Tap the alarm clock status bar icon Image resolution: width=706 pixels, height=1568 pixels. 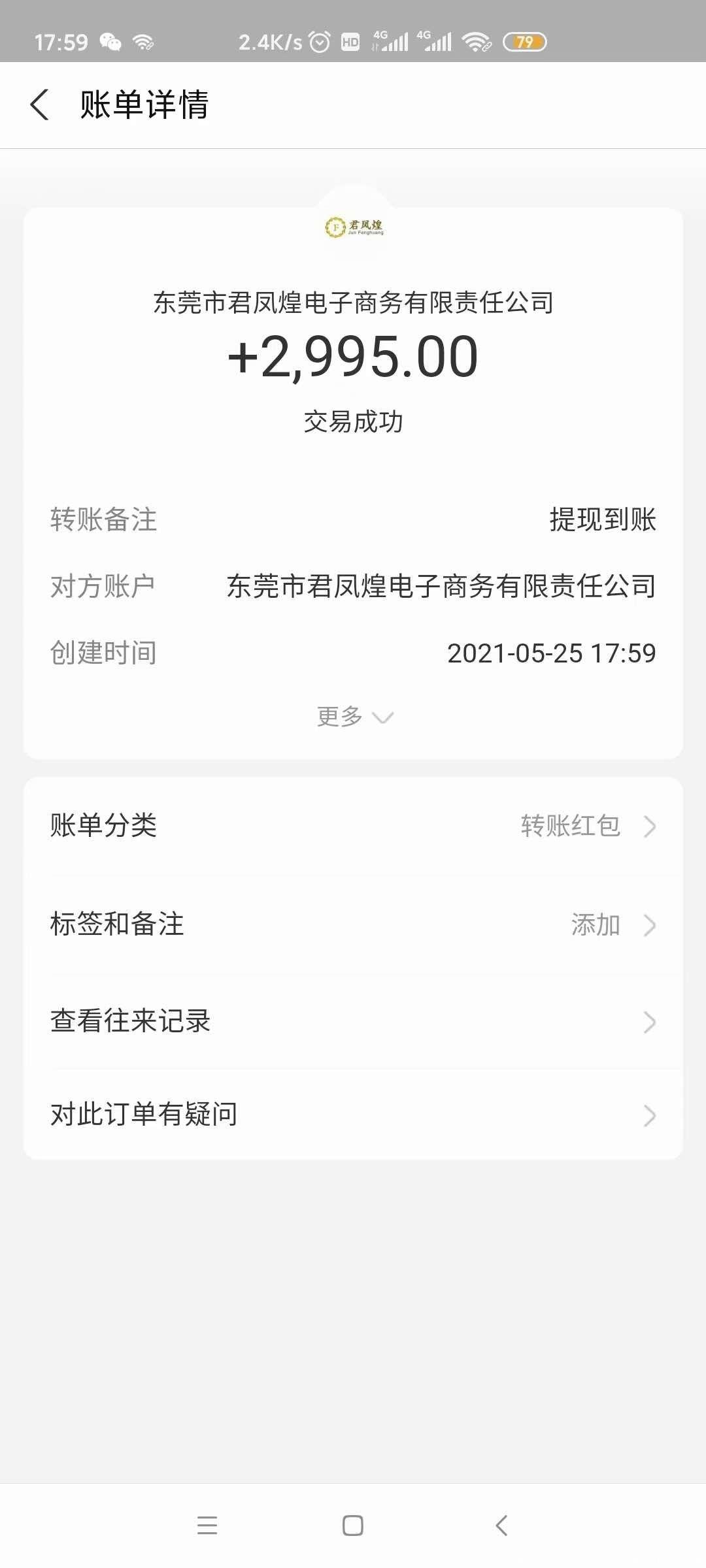(318, 41)
